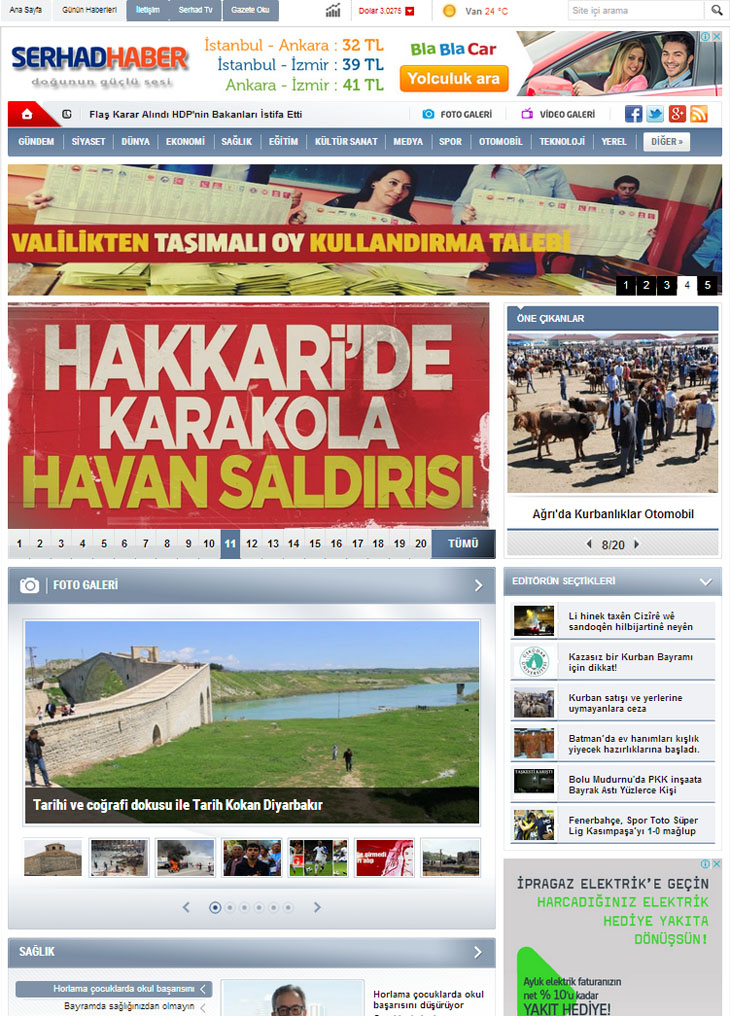The image size is (730, 1016).
Task: Open the red home icon
Action: (24, 114)
